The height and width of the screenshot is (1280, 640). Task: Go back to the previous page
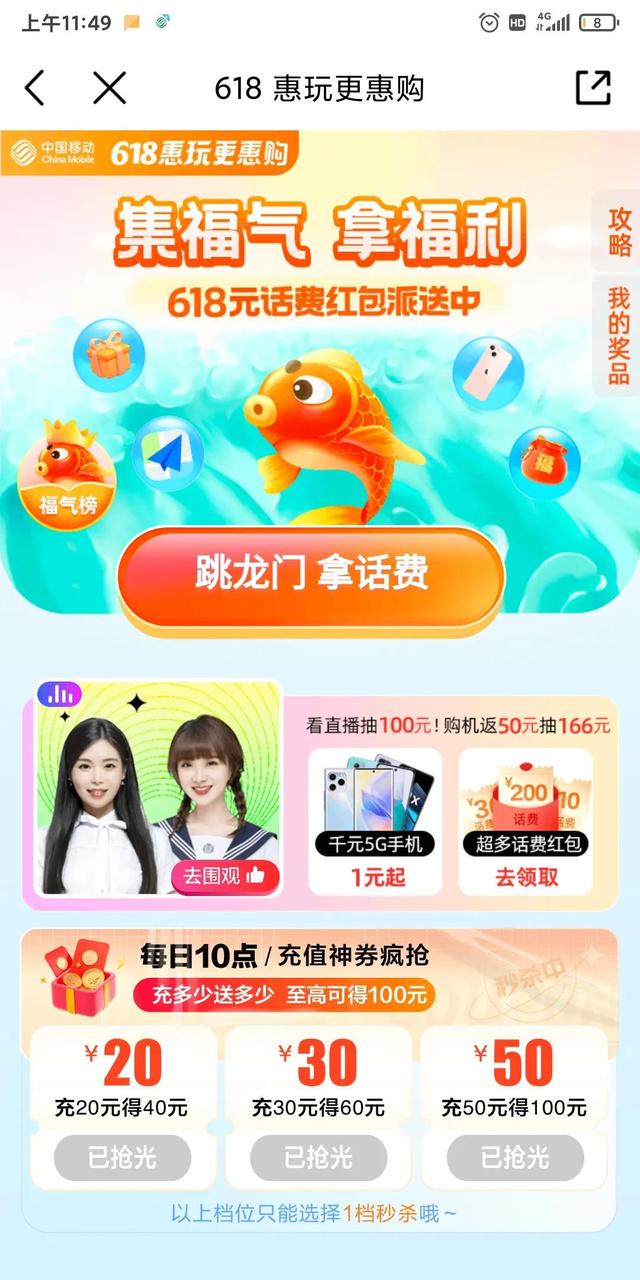[x=35, y=88]
